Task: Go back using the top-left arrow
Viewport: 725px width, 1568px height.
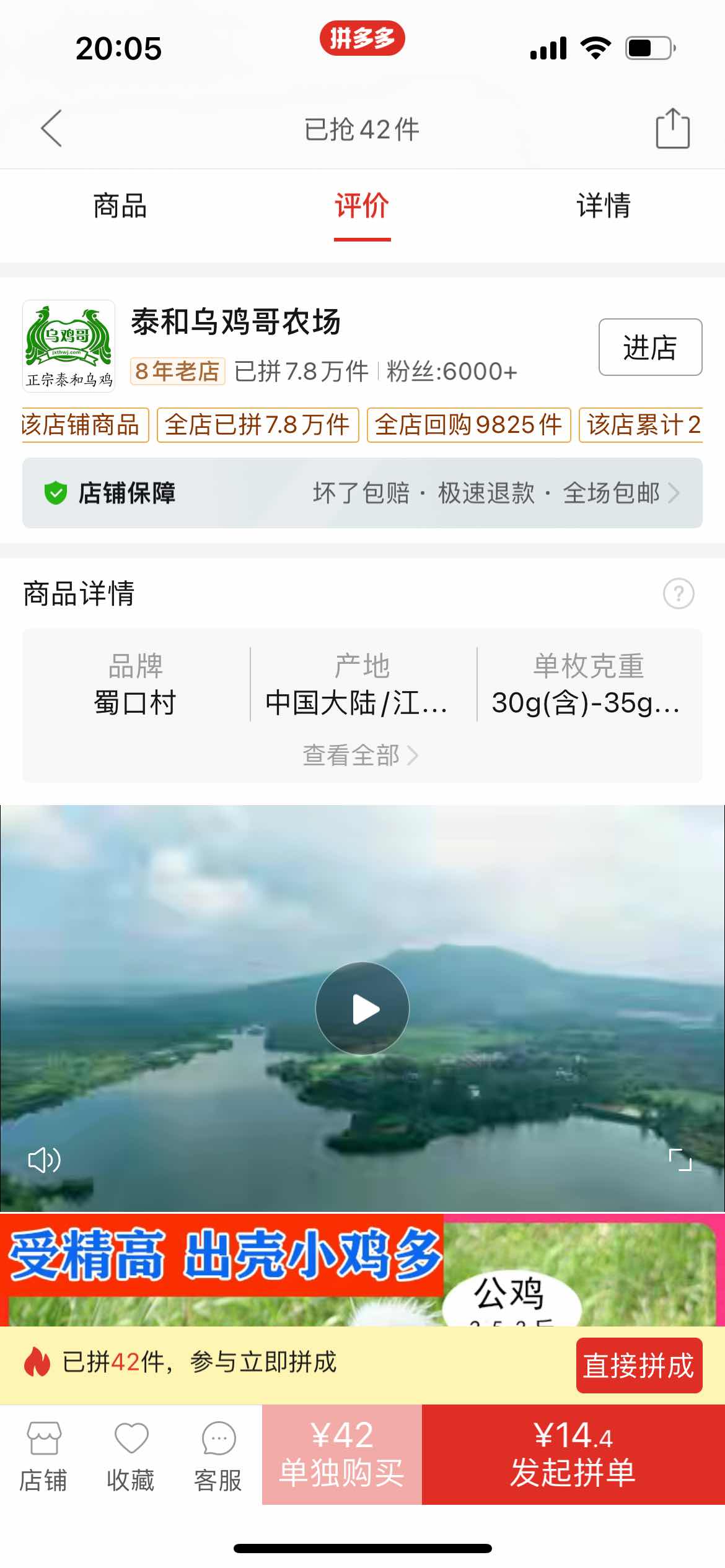Action: 51,129
